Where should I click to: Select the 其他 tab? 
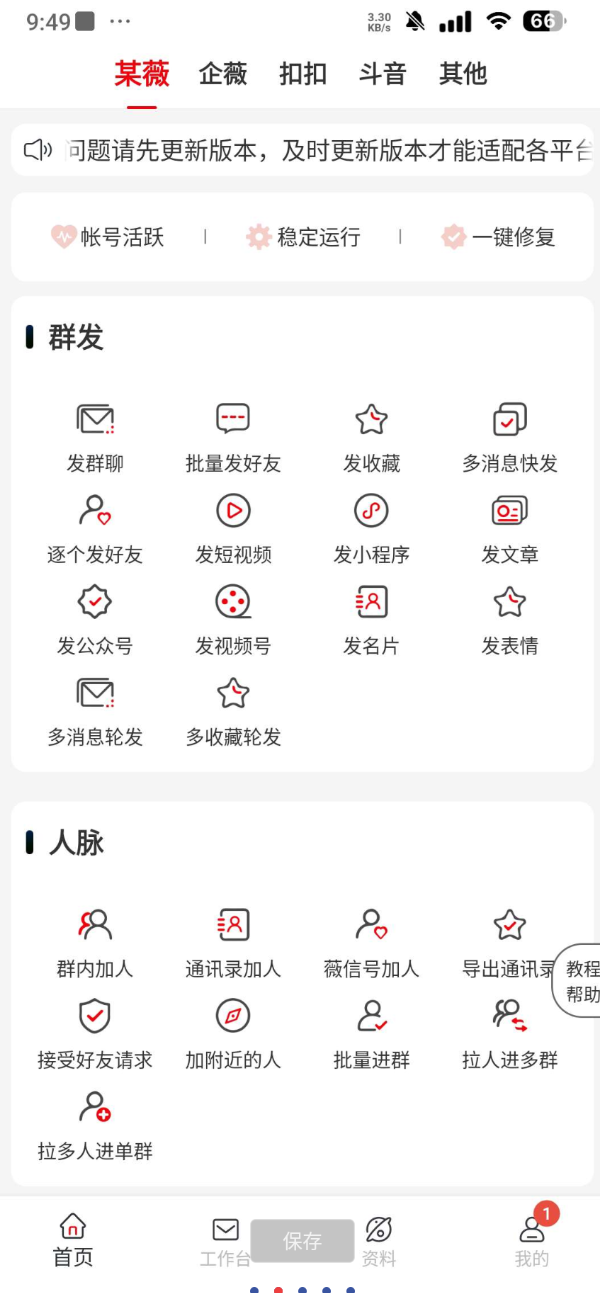pos(463,74)
